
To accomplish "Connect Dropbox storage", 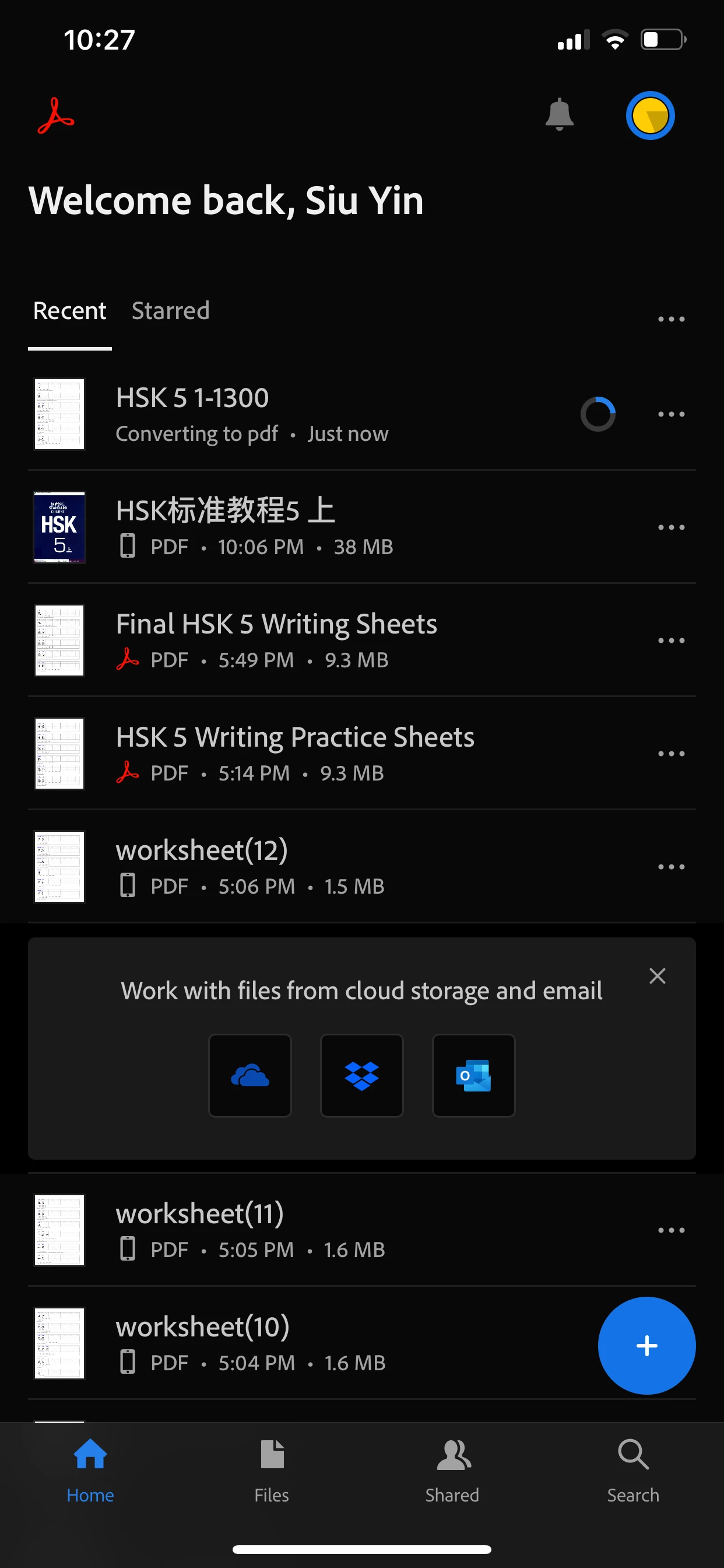I will pos(362,1076).
